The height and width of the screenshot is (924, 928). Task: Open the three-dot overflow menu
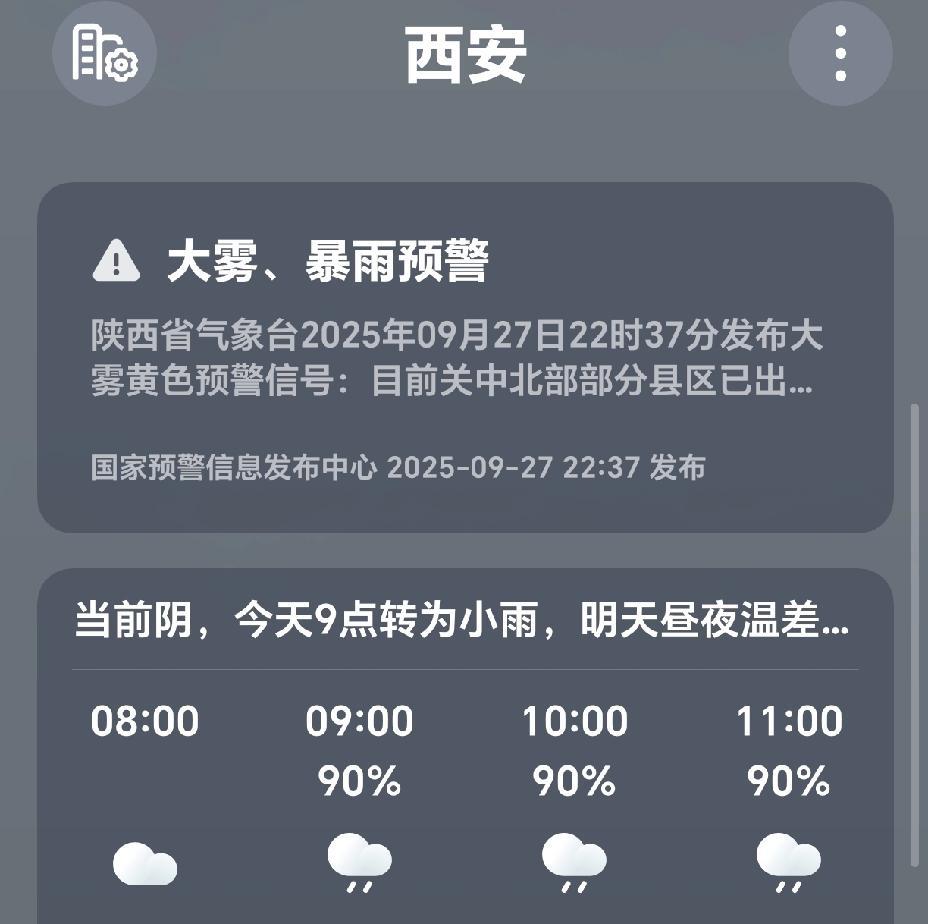[x=840, y=54]
